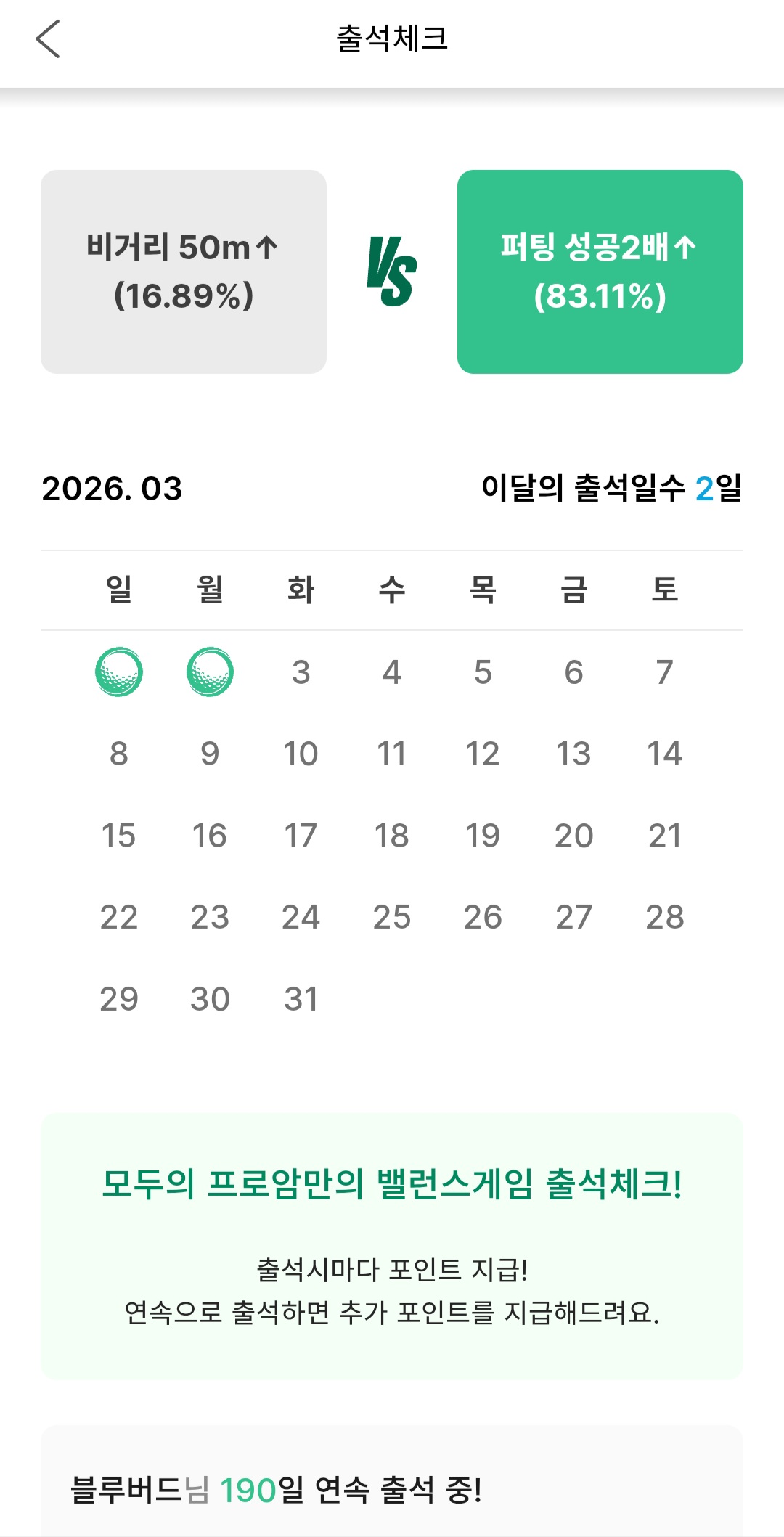
Task: Go back from the 출석체크 page
Action: (48, 39)
